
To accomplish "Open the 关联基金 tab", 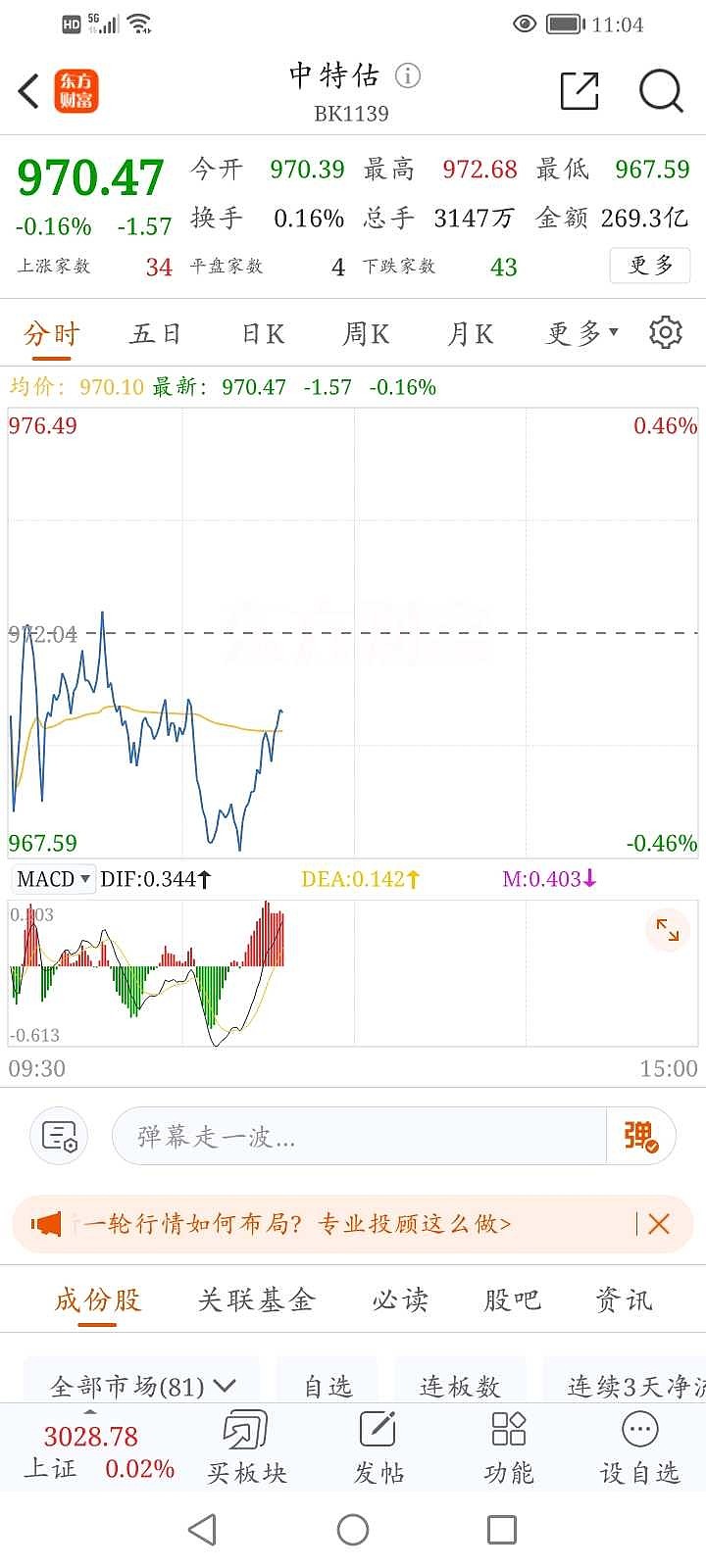I will [256, 1300].
